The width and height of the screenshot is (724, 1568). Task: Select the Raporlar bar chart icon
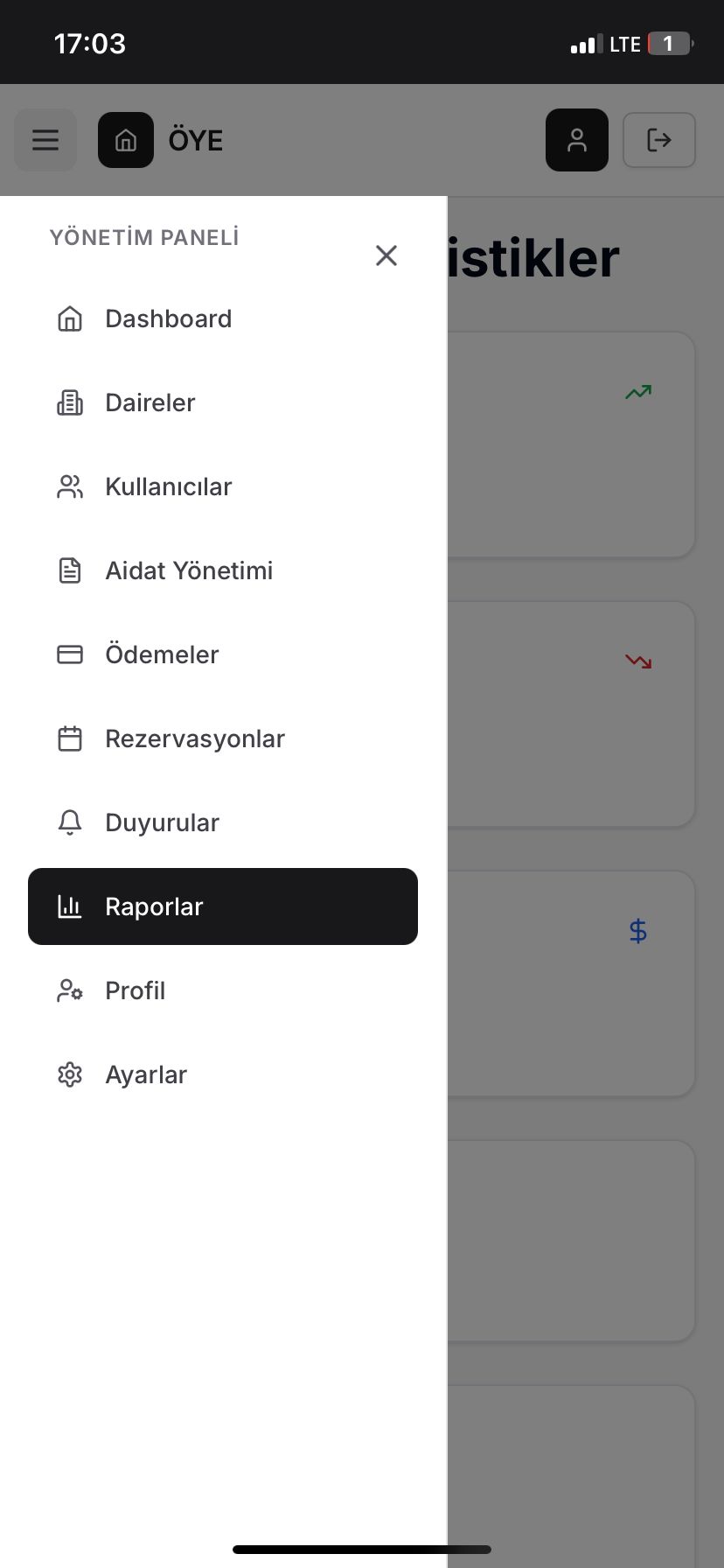69,906
